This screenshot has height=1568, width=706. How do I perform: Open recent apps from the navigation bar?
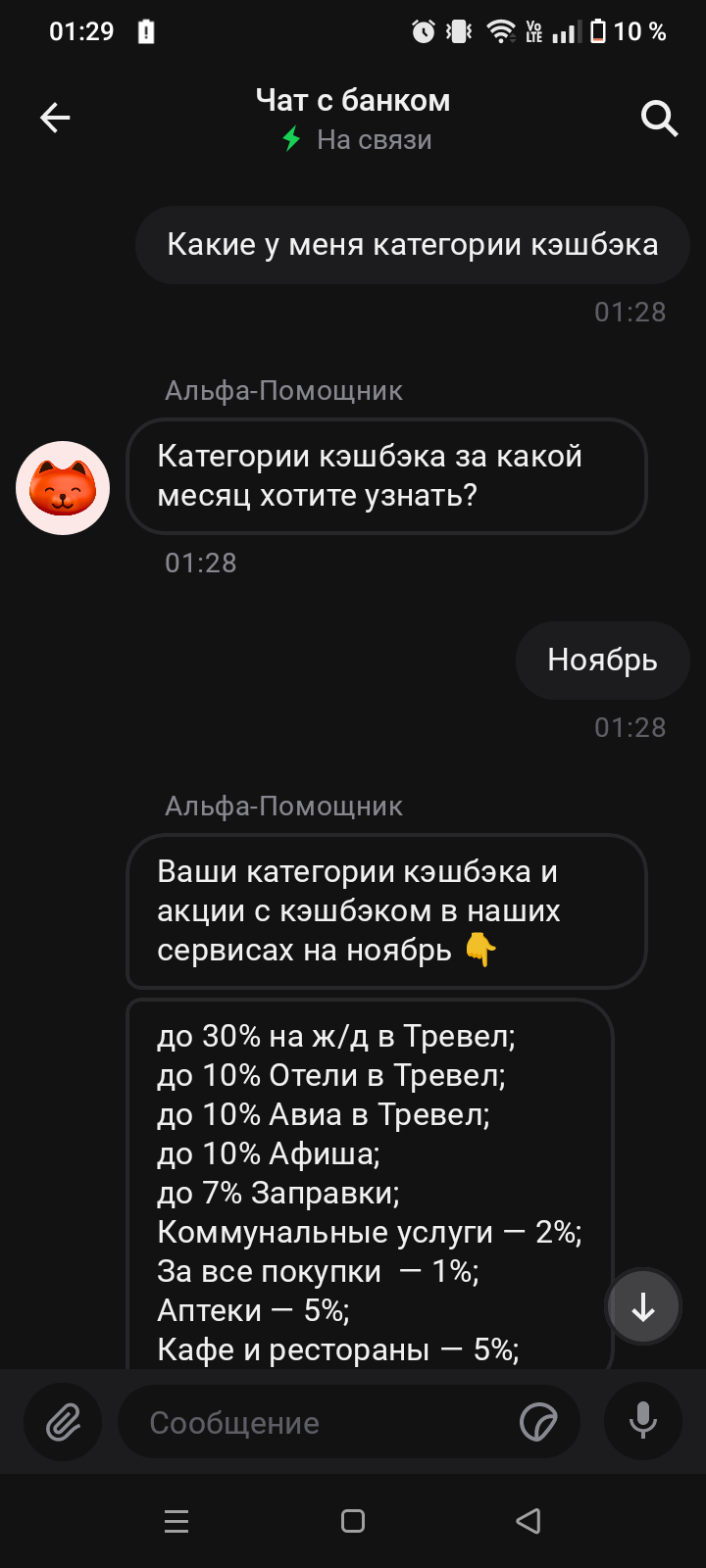point(176,1521)
